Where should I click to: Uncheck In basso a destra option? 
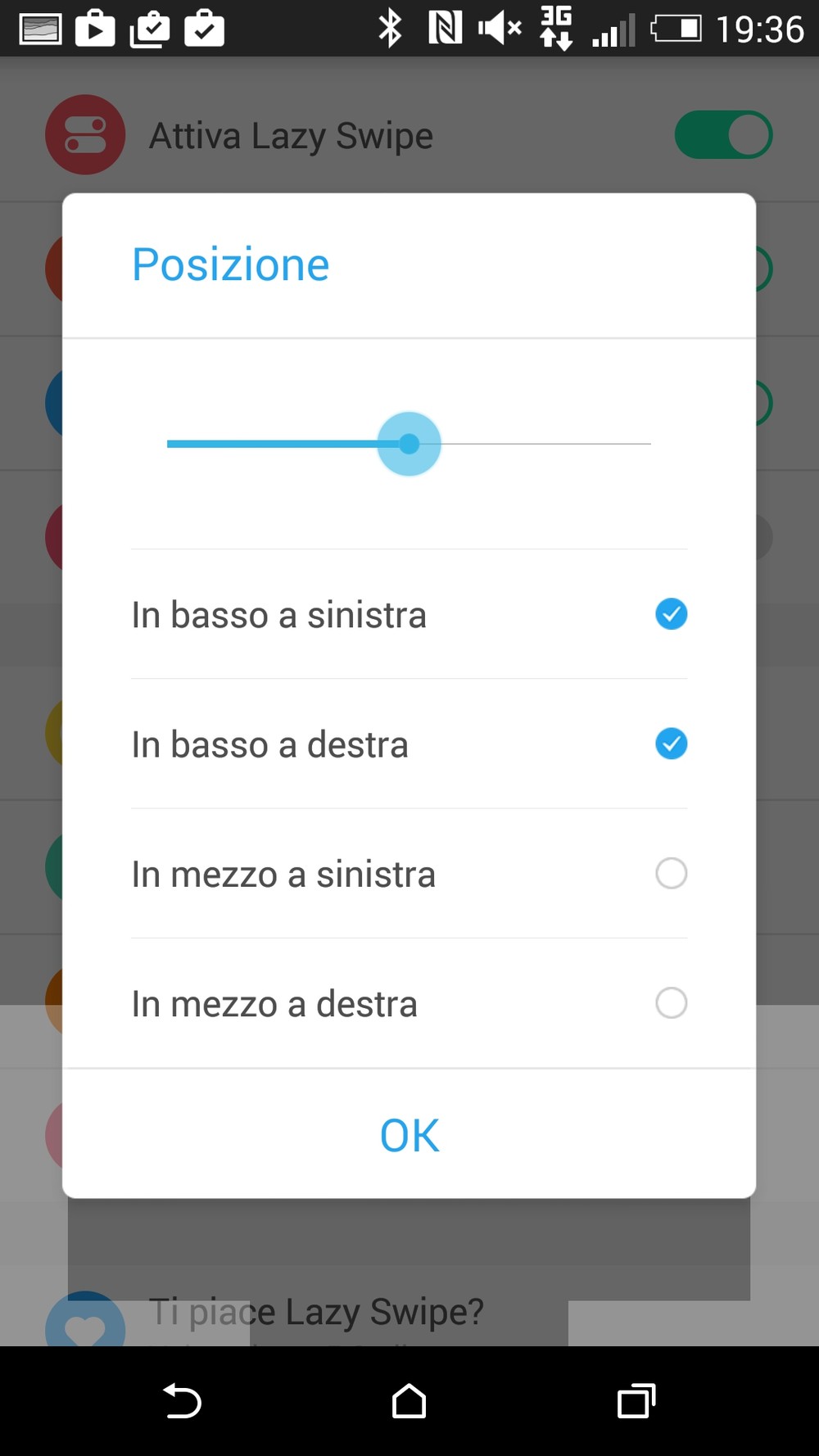671,744
